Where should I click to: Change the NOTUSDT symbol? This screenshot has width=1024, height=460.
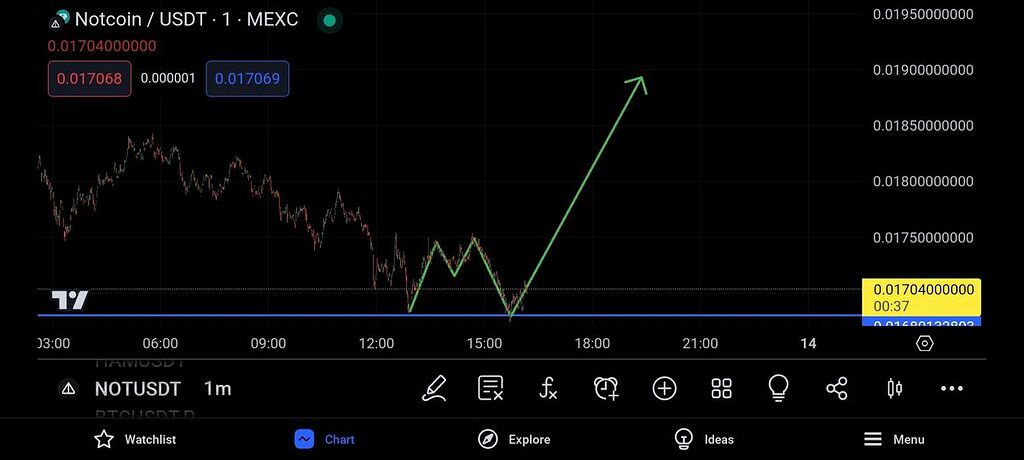pyautogui.click(x=137, y=389)
